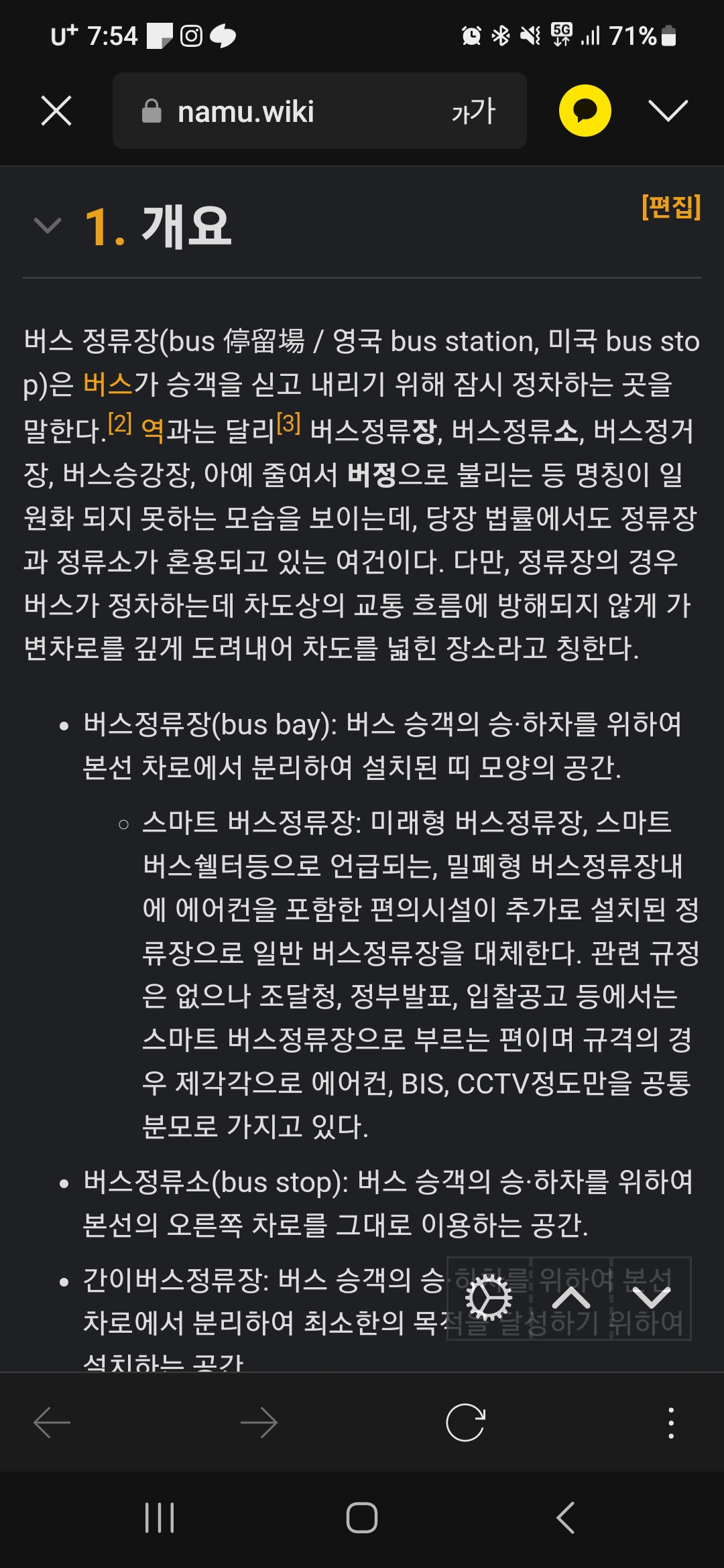
Task: Open the floating gear settings button
Action: click(x=489, y=1299)
